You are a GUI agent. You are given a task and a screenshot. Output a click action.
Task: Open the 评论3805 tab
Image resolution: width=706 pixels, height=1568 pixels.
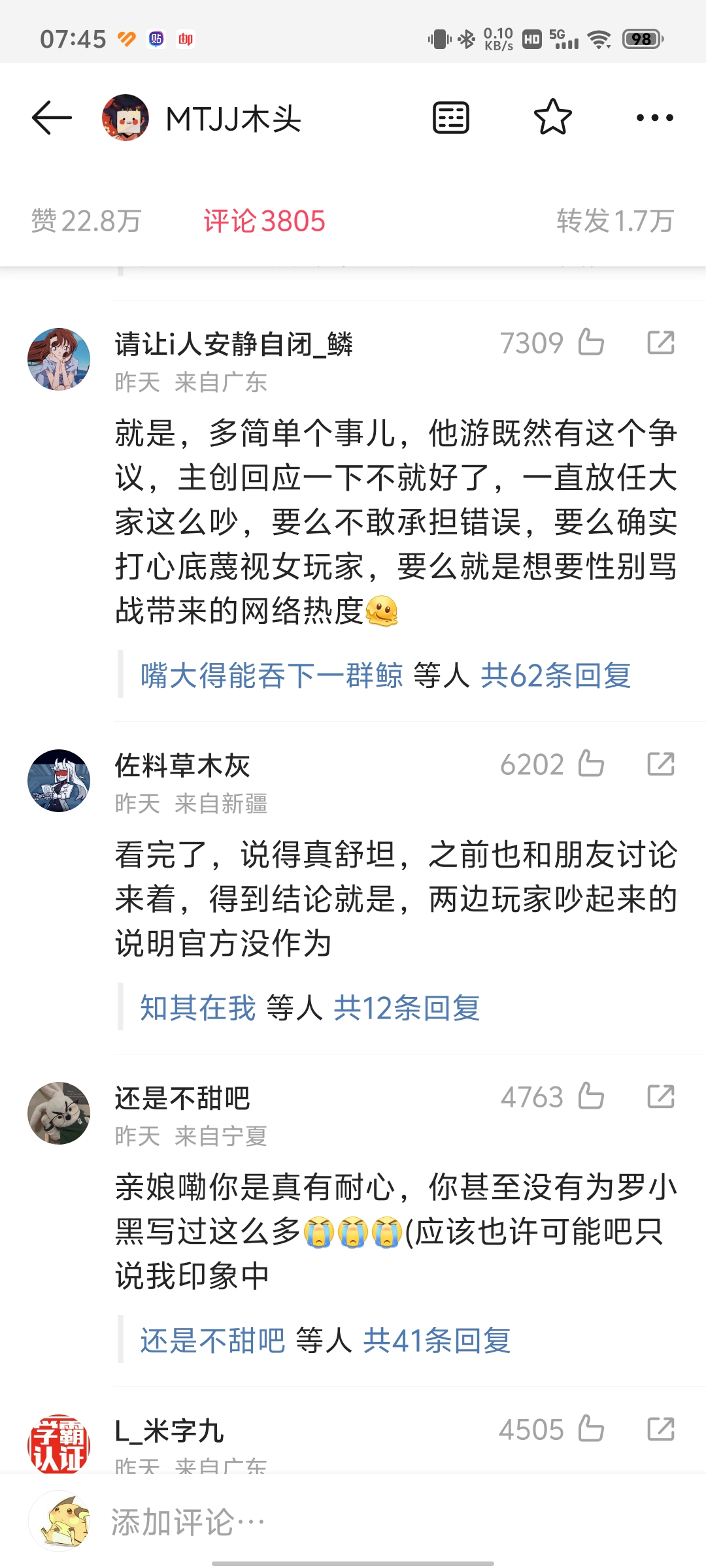[x=264, y=221]
